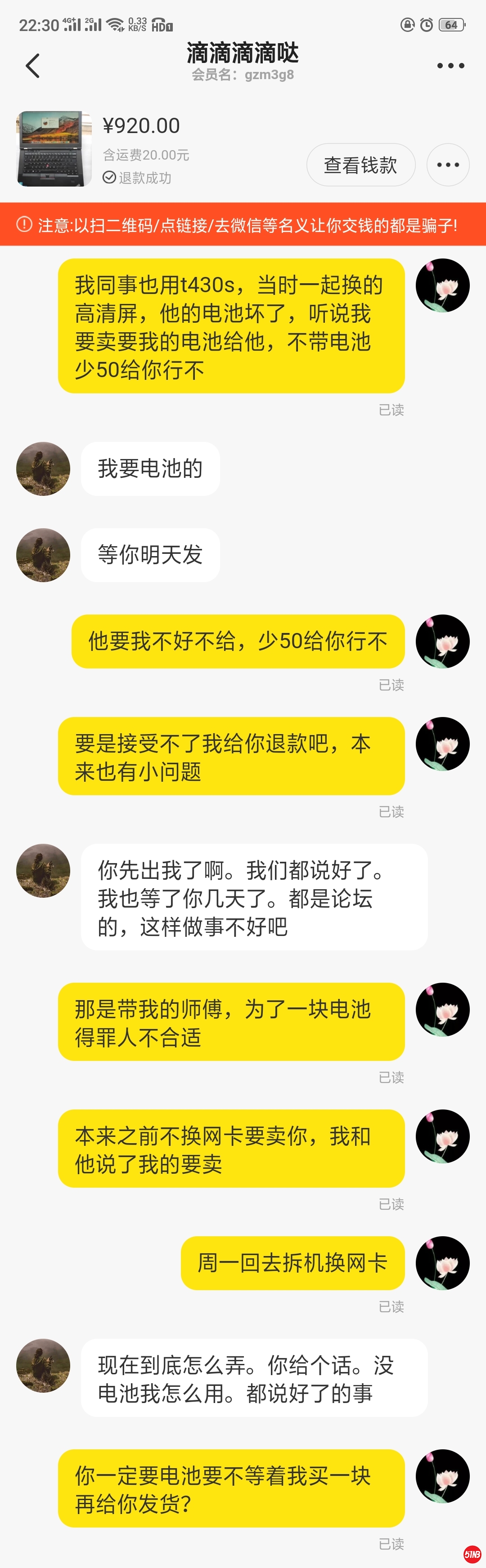This screenshot has height=1568, width=486.
Task: Open more order options beside 查看钱款
Action: (448, 165)
